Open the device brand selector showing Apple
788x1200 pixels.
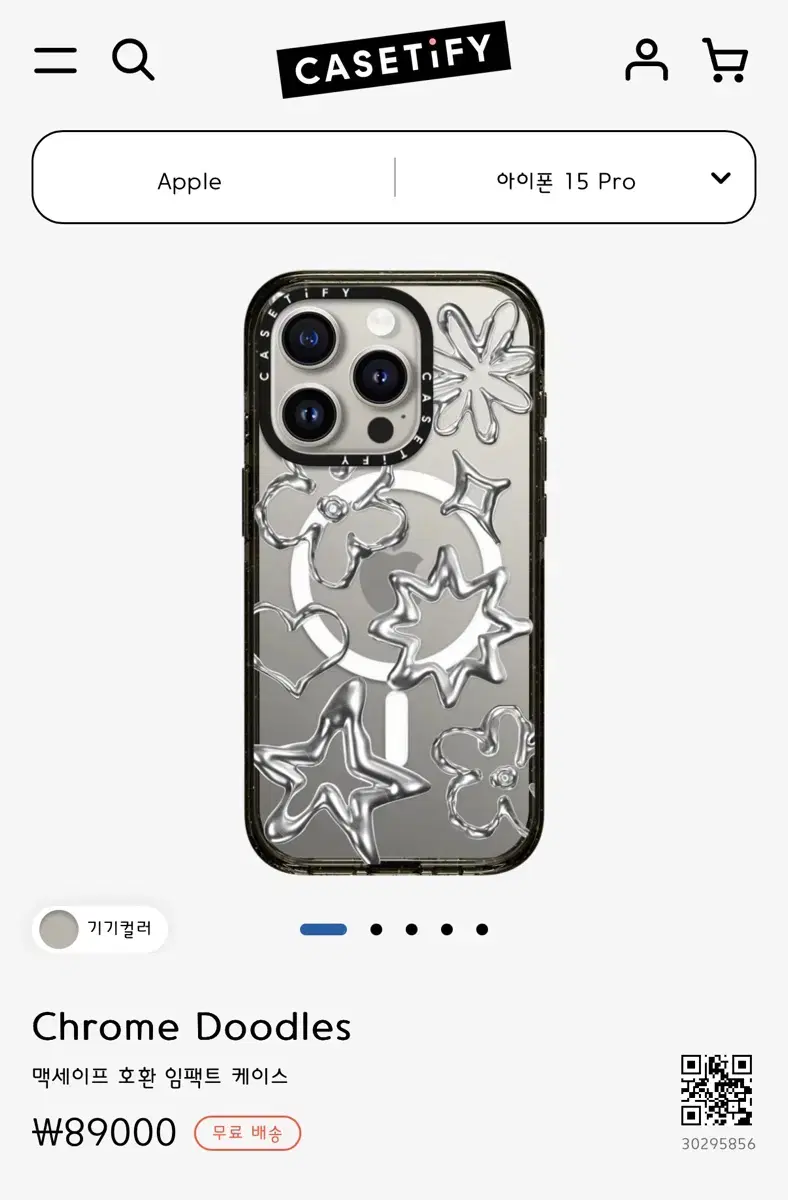click(x=190, y=181)
